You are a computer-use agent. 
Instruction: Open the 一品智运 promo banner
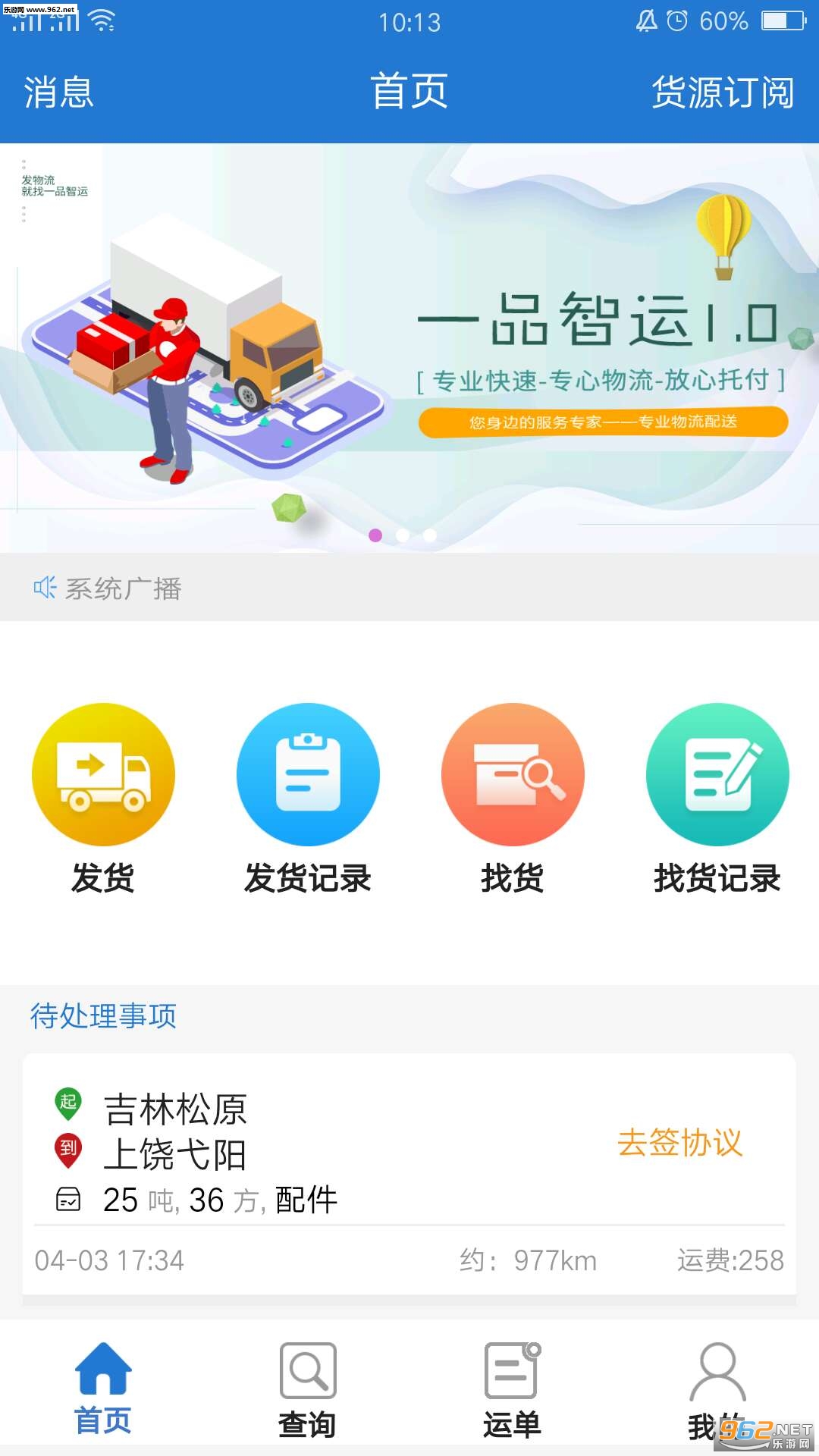409,347
